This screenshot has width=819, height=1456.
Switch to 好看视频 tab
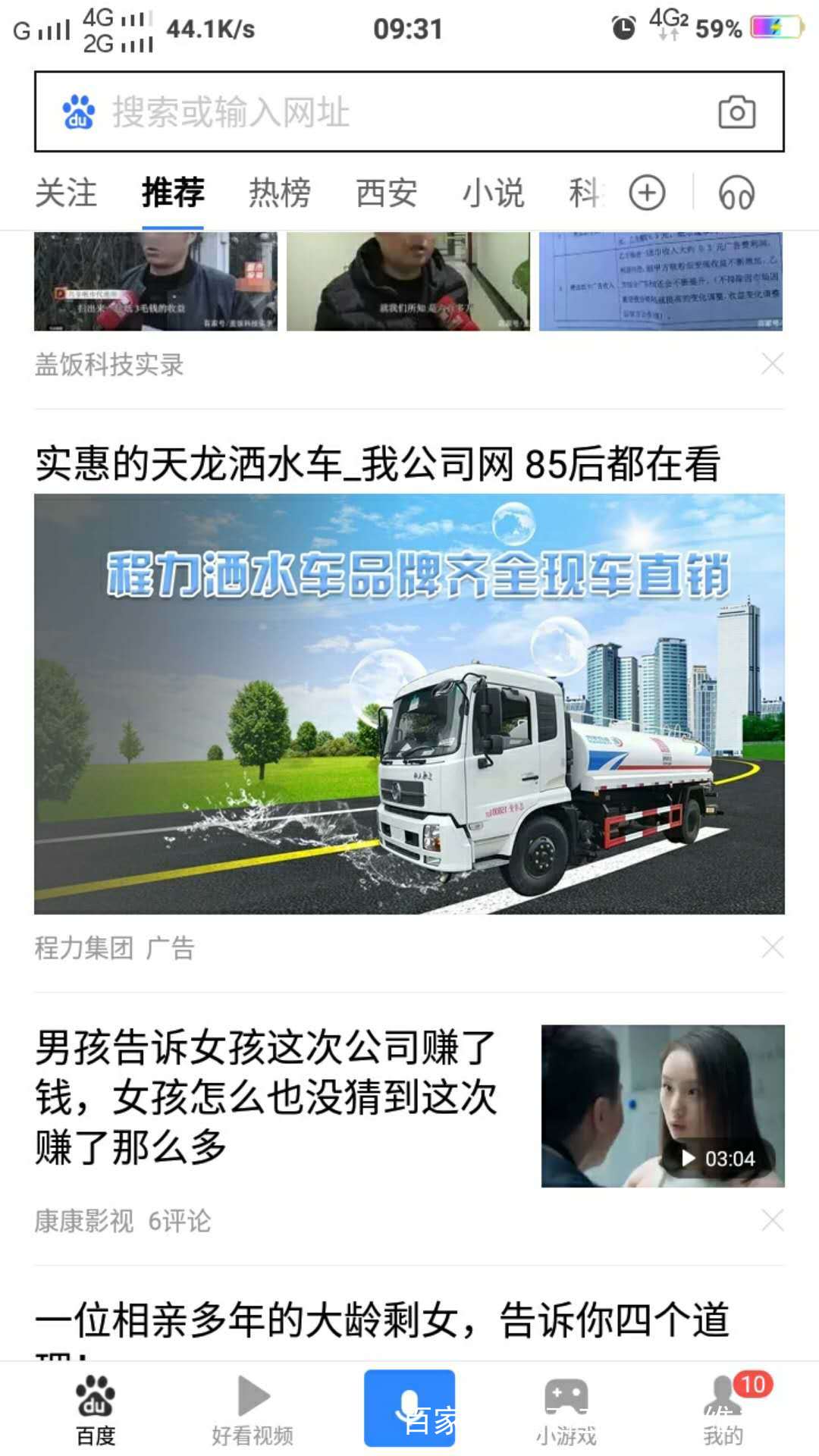253,1409
